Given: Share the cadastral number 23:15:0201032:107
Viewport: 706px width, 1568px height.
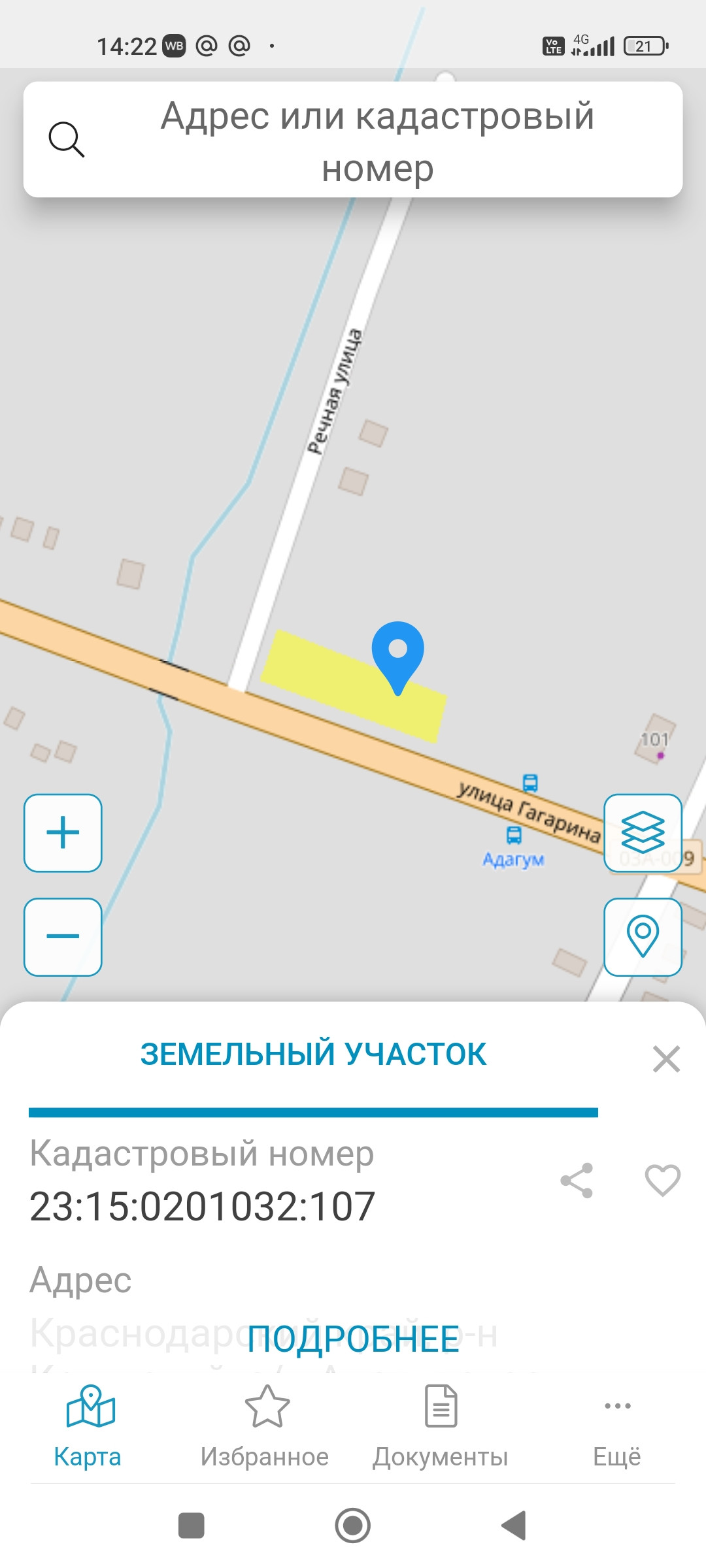Looking at the screenshot, I should pos(577,1181).
